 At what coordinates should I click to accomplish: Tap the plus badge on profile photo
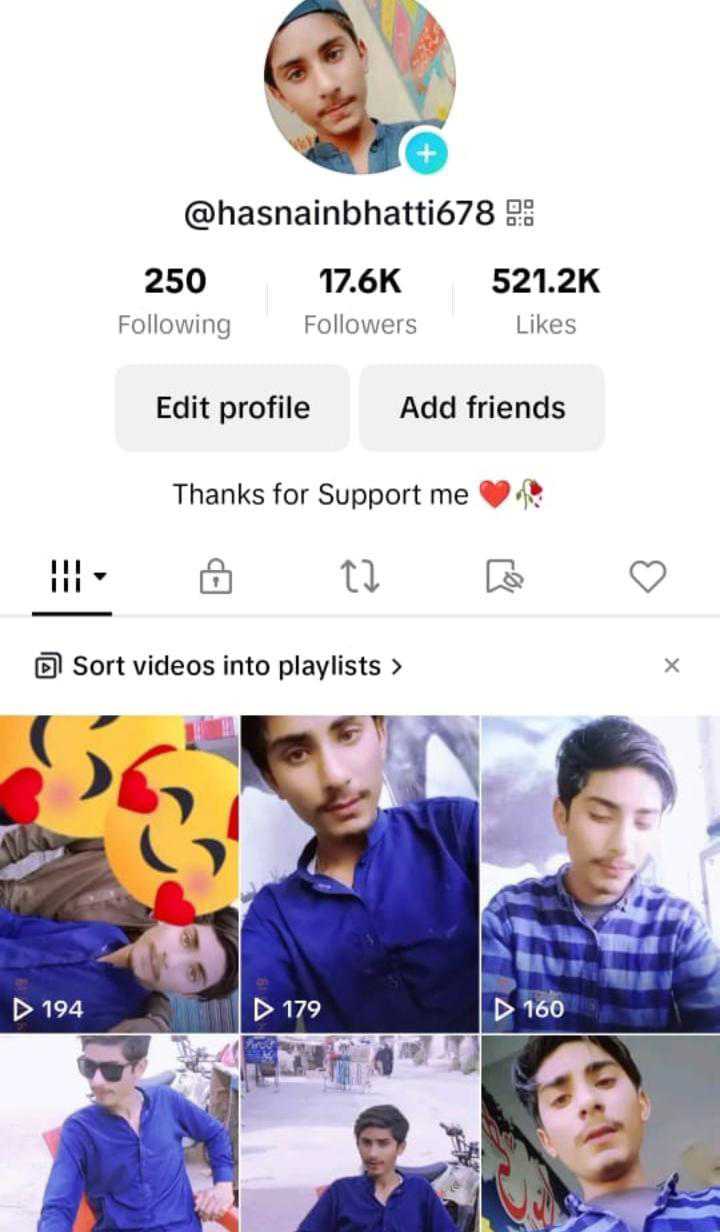point(425,154)
